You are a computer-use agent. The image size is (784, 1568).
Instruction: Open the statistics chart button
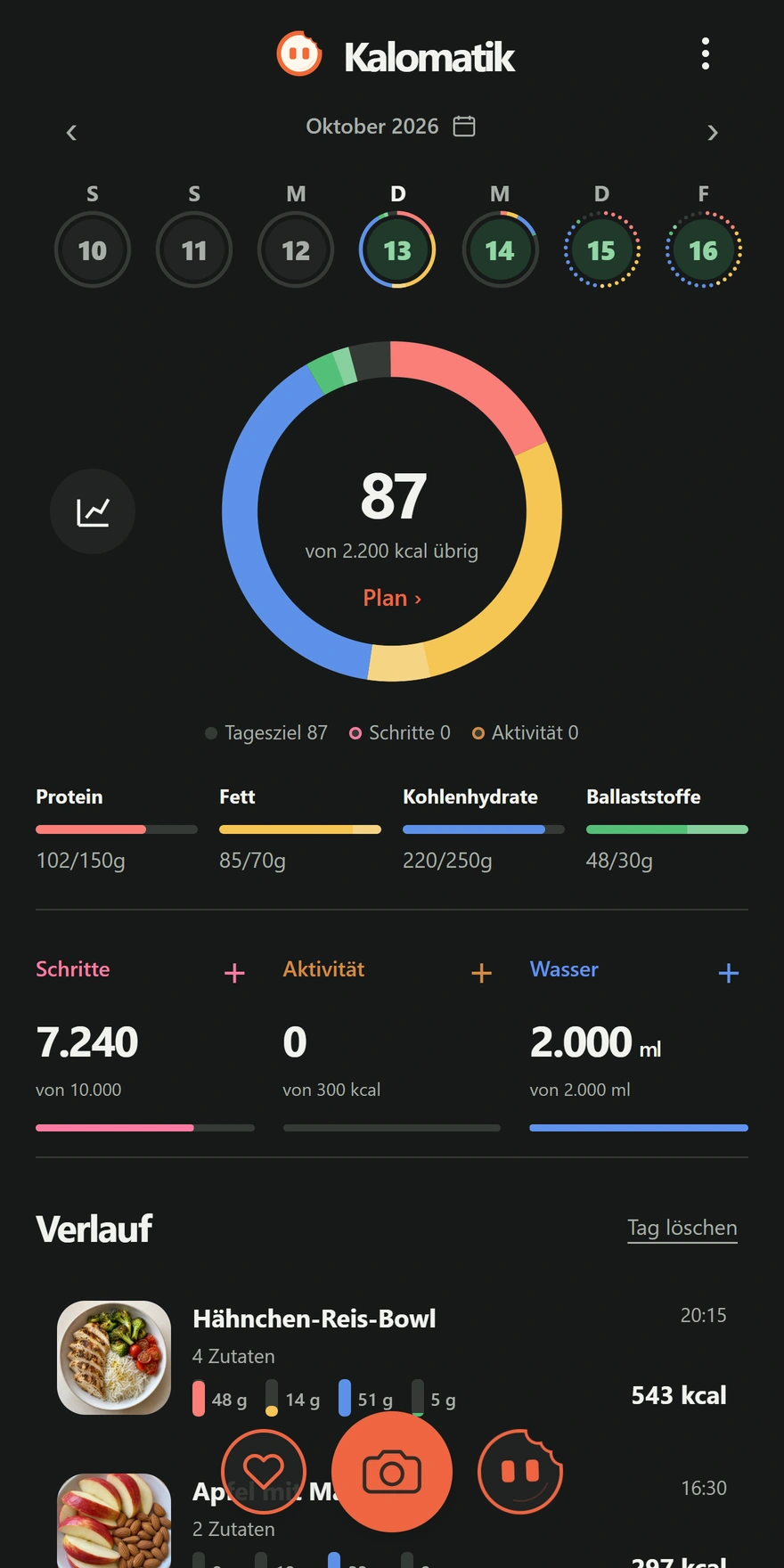[x=93, y=511]
